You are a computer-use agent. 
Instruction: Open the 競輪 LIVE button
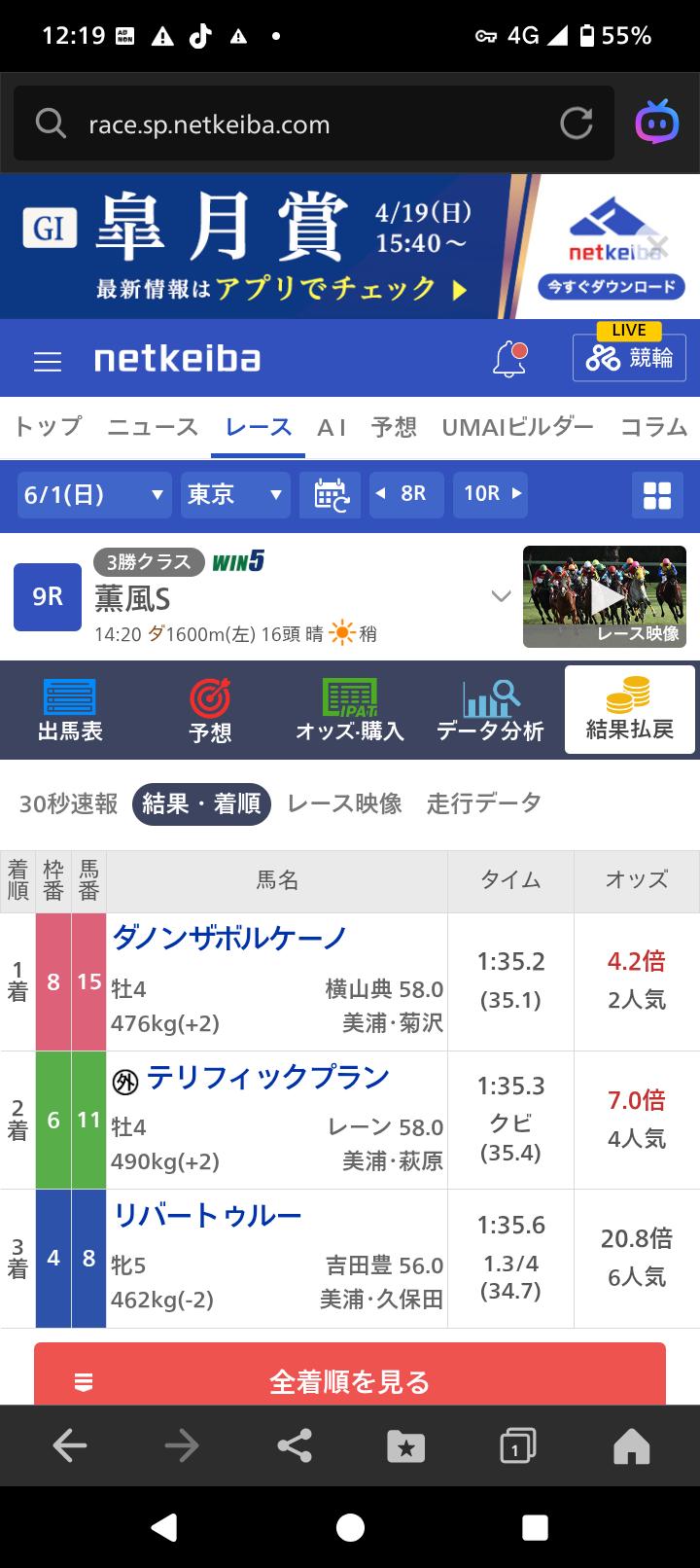tap(629, 357)
